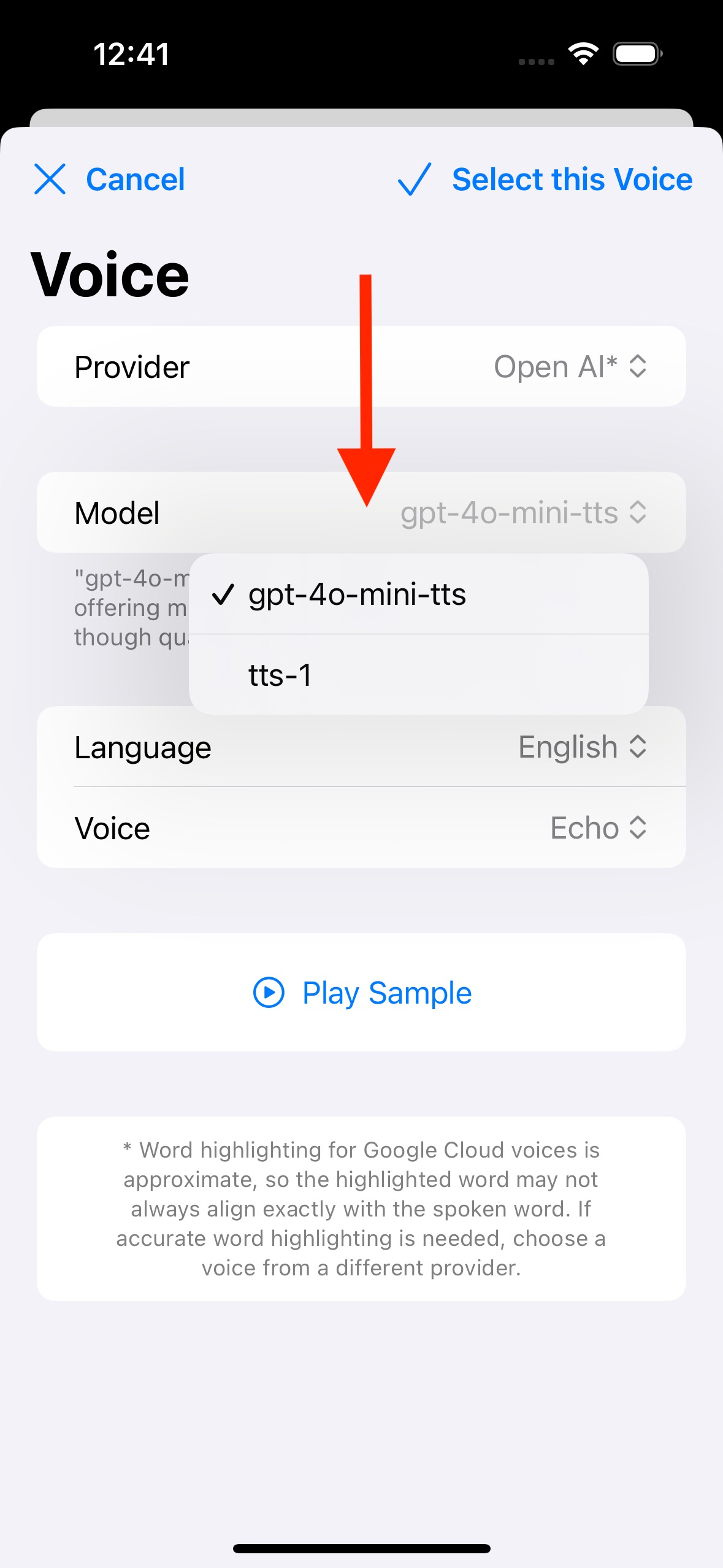Image resolution: width=723 pixels, height=1568 pixels.
Task: Open the Provider picker showing Open AI
Action: click(x=361, y=366)
